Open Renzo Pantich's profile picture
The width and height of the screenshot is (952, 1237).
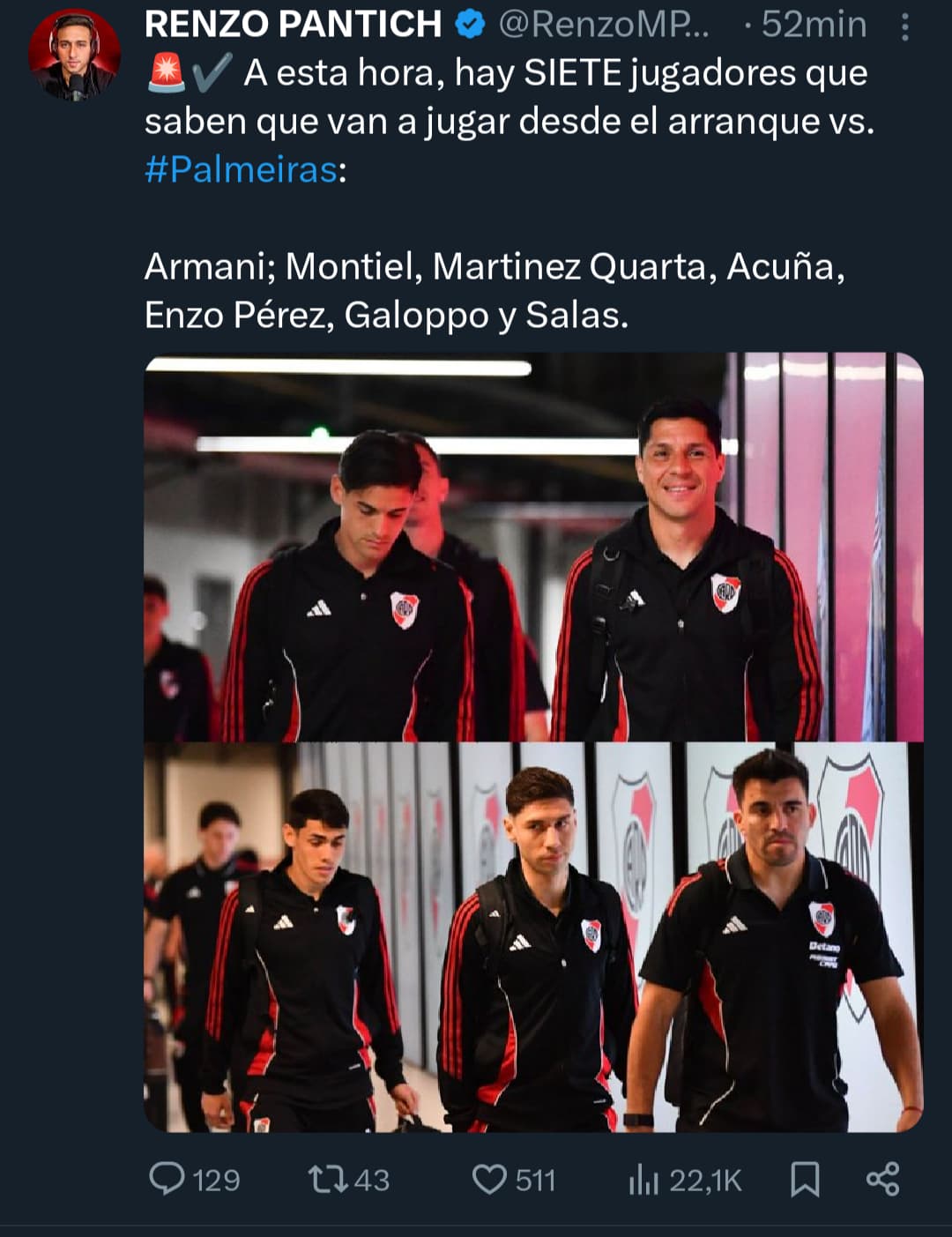point(74,56)
